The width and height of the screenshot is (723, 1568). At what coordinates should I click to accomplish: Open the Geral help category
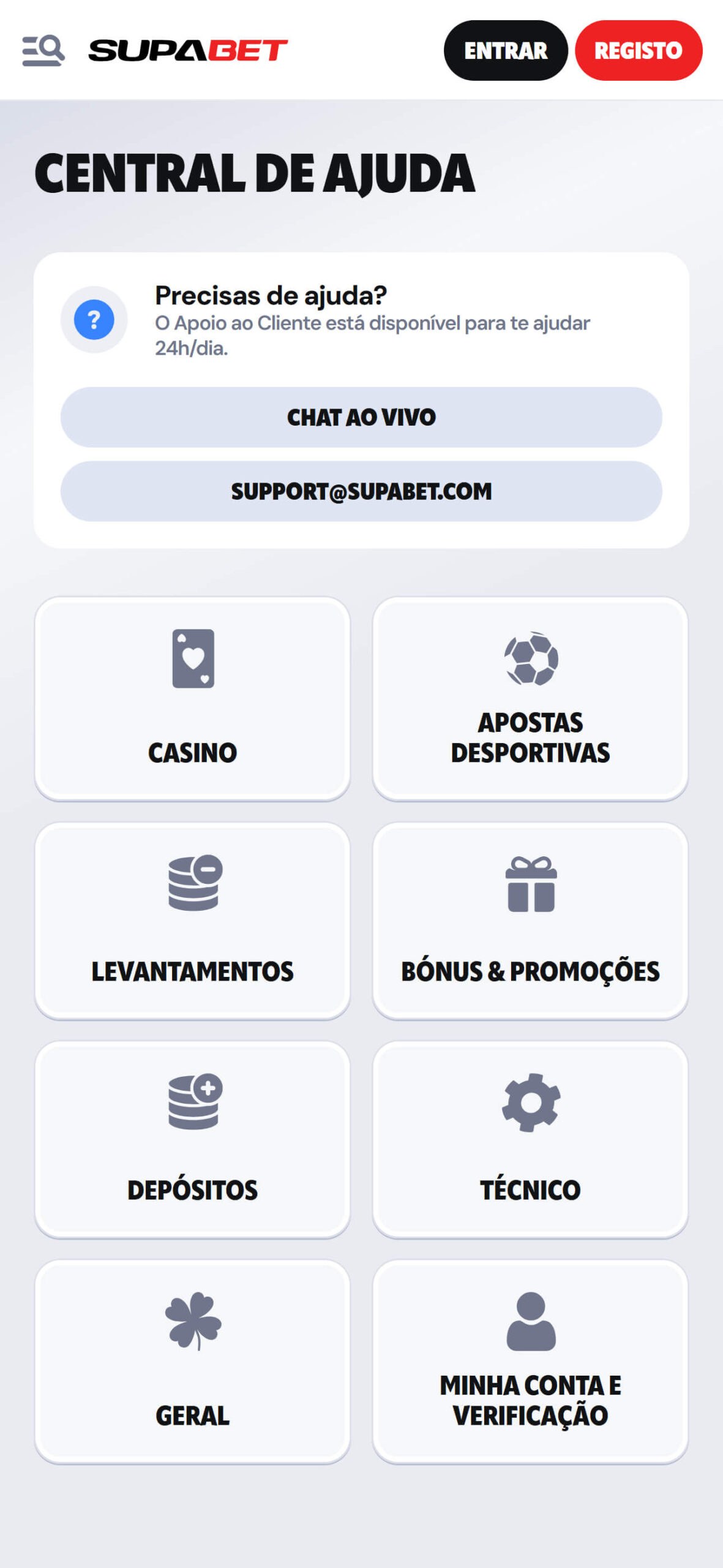coord(192,1361)
